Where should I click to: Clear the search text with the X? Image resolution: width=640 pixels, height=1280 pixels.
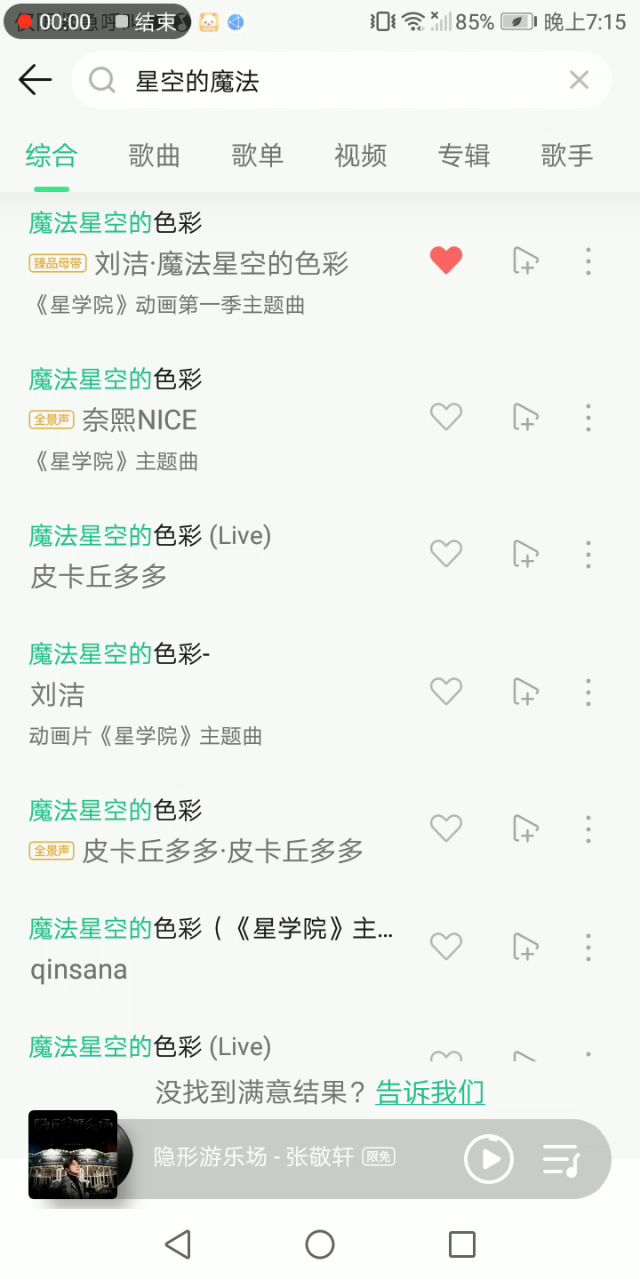(579, 81)
